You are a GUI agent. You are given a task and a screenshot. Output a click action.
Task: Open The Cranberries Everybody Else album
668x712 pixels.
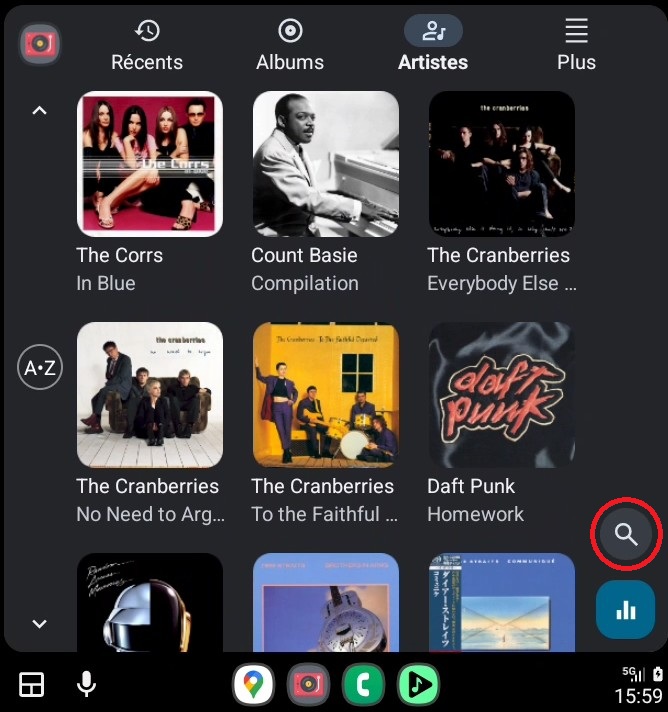[x=502, y=164]
